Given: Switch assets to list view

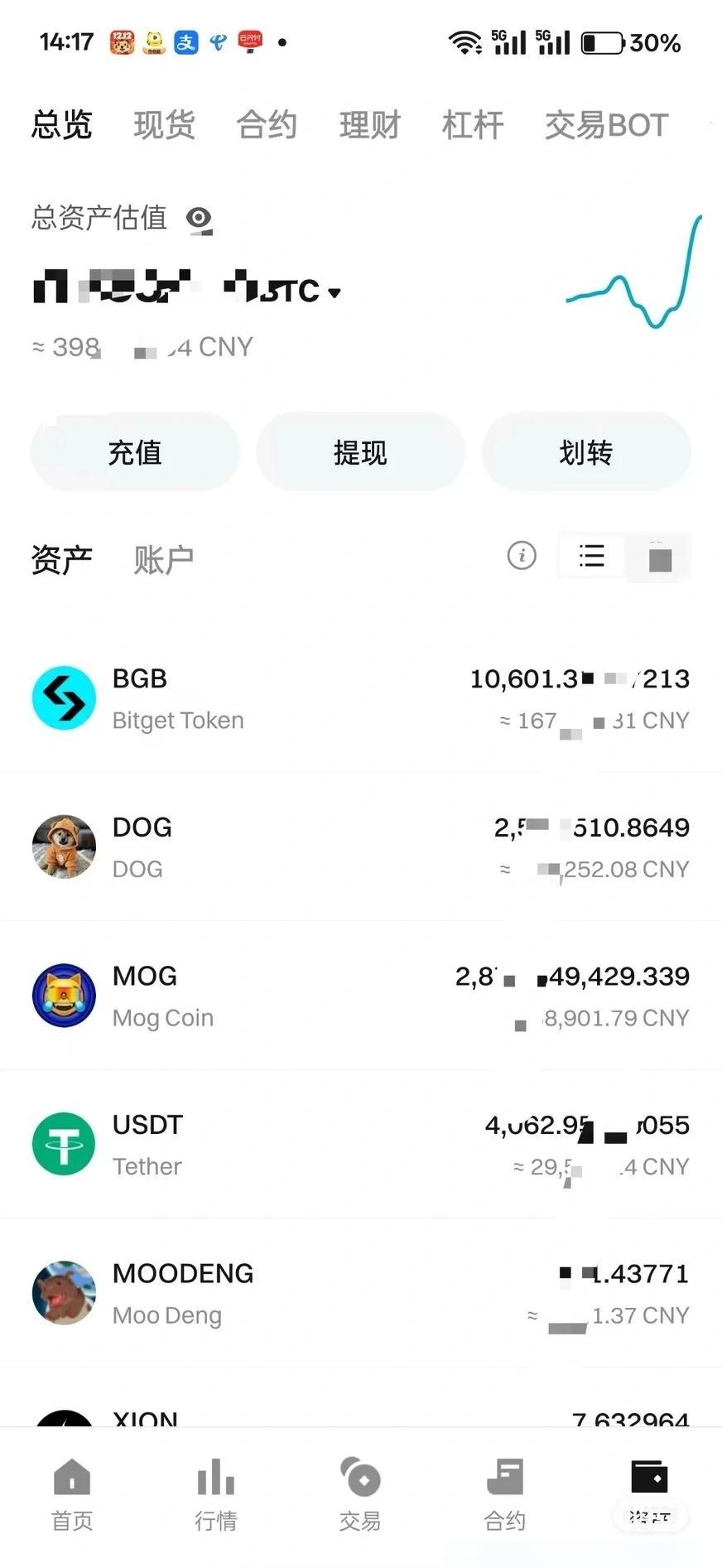Looking at the screenshot, I should (x=591, y=557).
